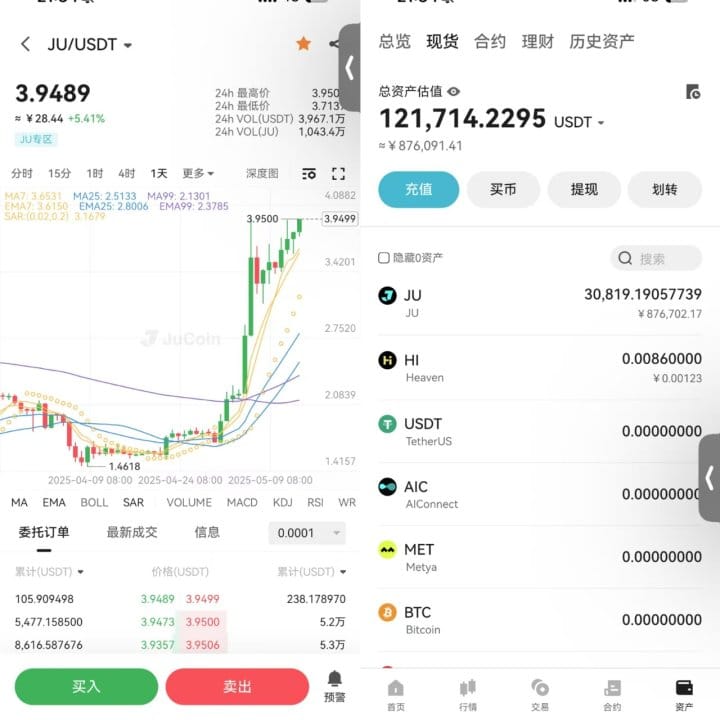Tap the 充值 deposit button
This screenshot has width=720, height=720.
(418, 189)
